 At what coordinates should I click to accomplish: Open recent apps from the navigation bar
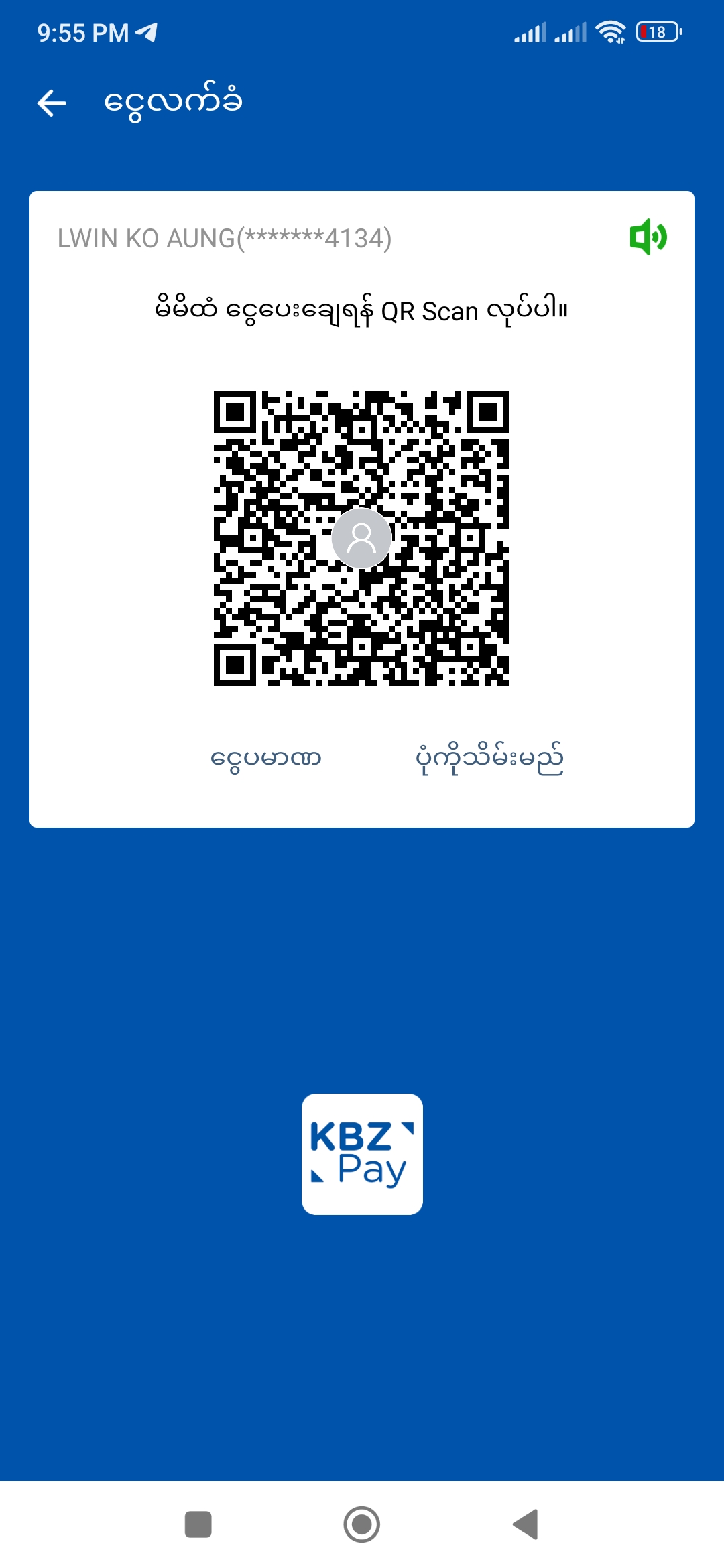(x=198, y=1524)
